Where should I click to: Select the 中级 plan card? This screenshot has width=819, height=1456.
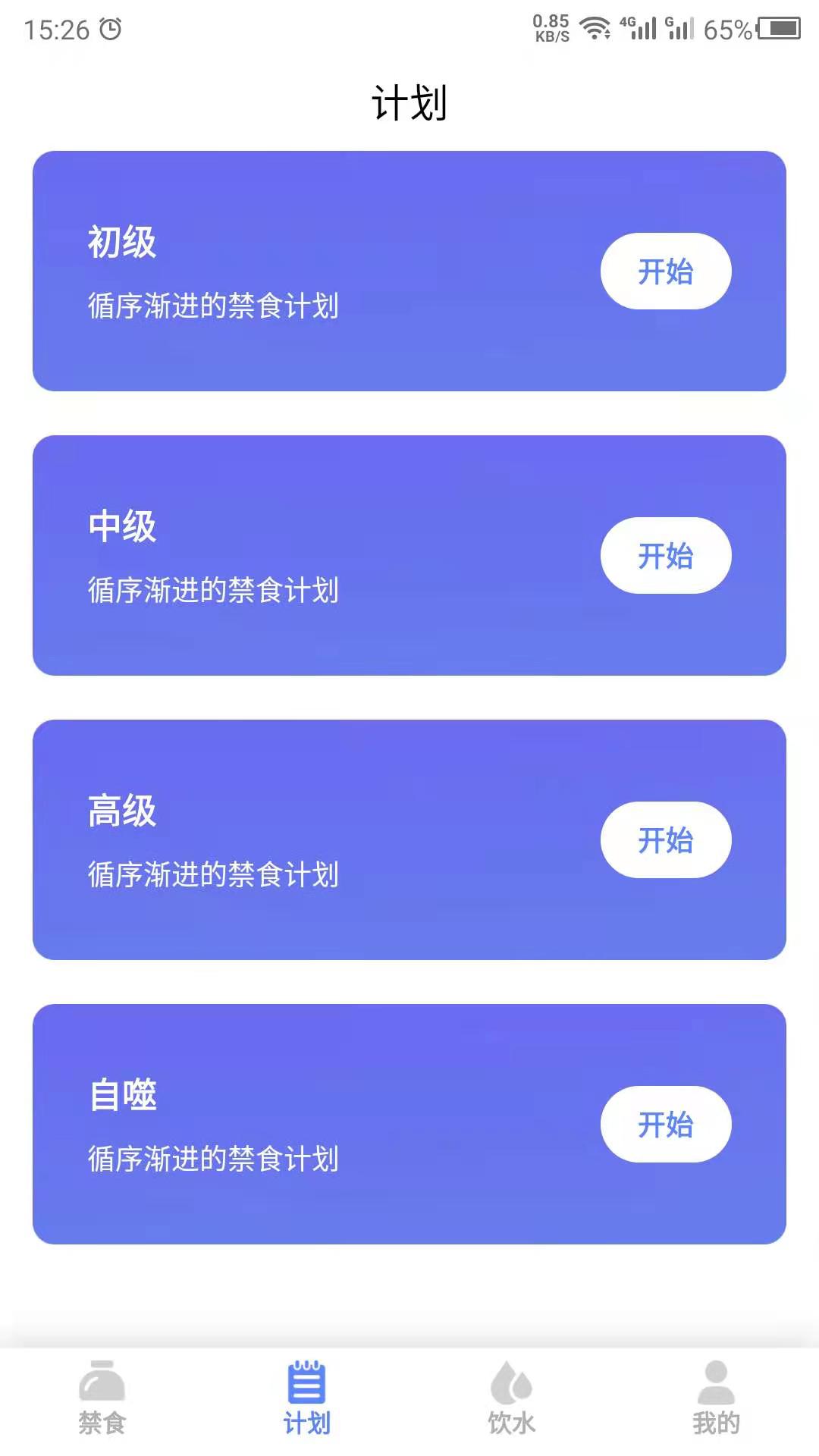tap(303, 554)
